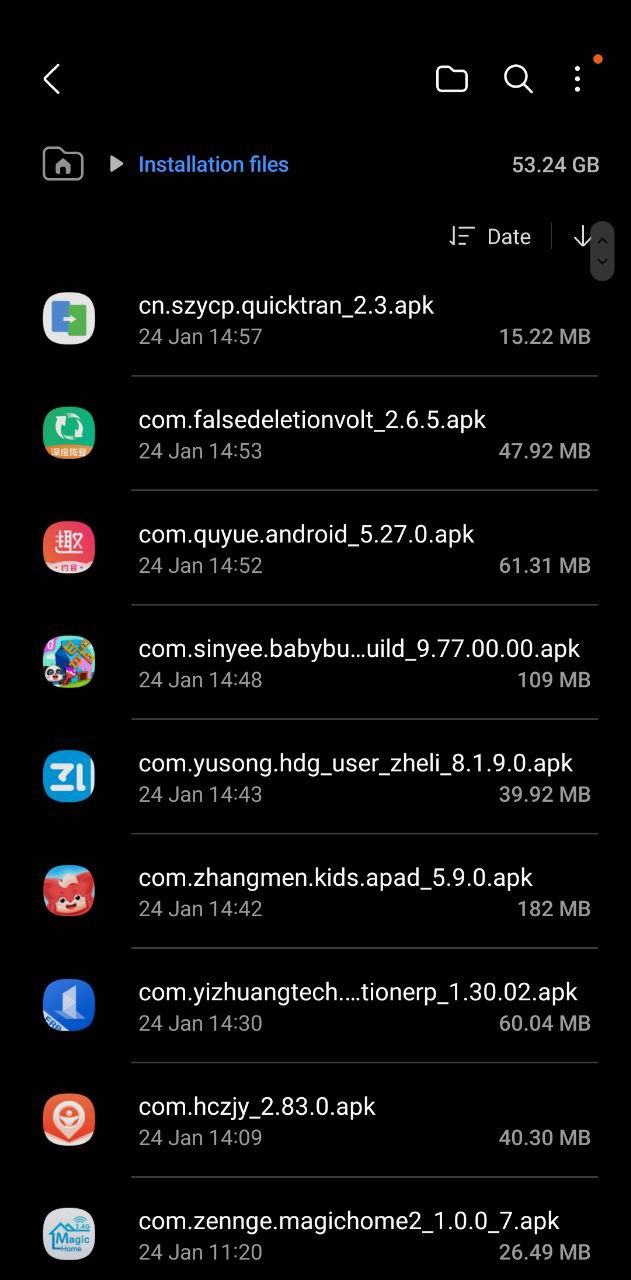
Task: Go back using the top-left arrow
Action: 52,79
